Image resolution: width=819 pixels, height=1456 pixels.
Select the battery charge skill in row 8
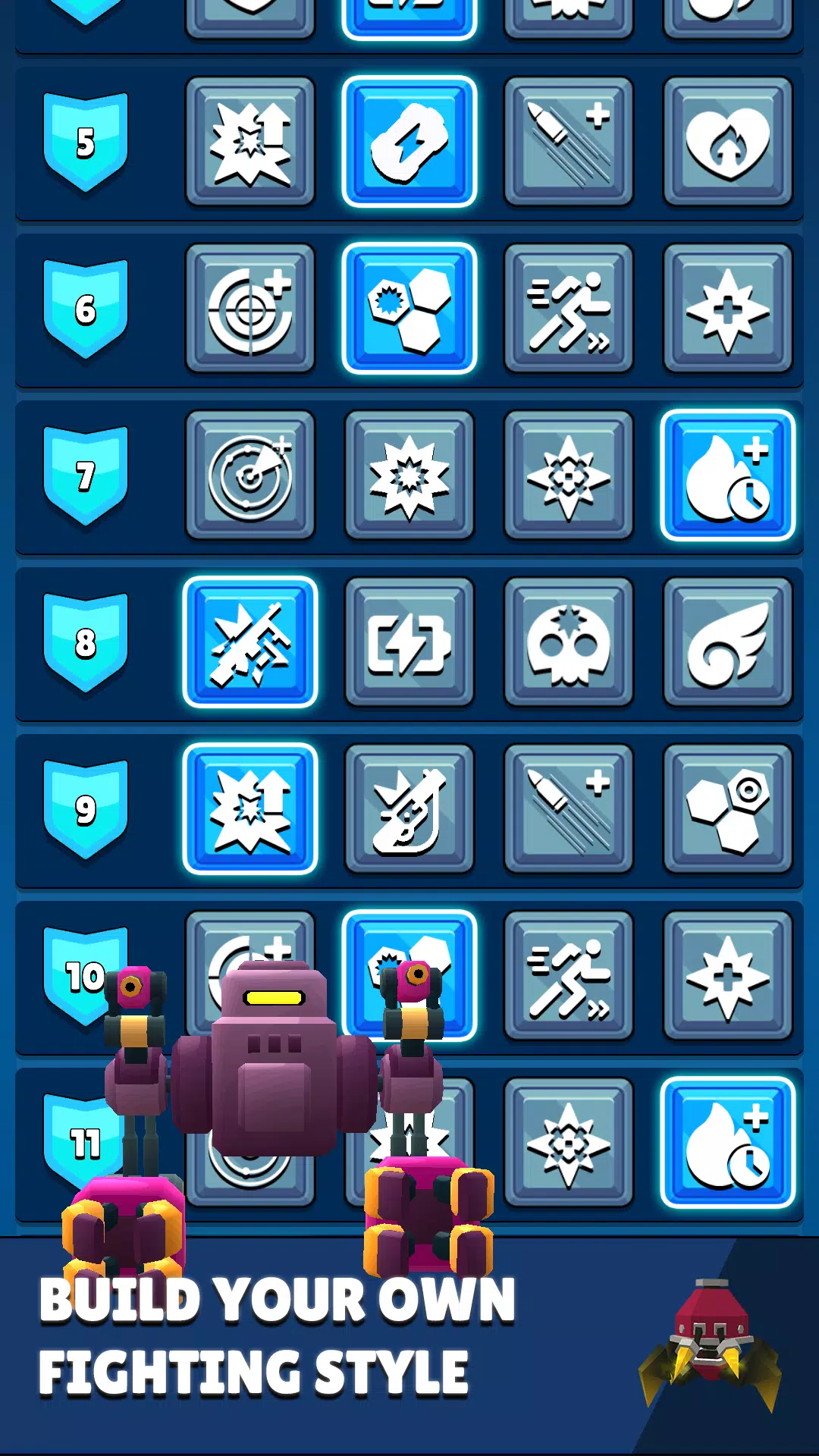point(409,643)
